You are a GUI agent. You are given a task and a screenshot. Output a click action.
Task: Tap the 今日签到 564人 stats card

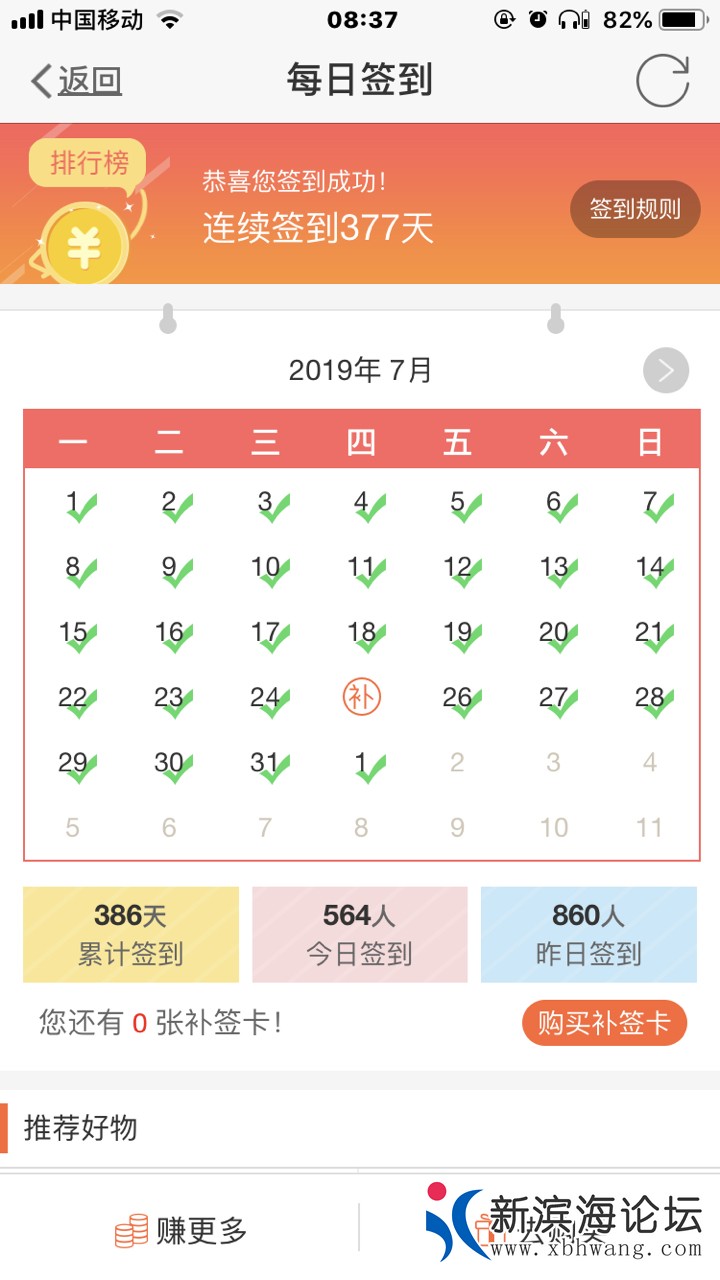tap(359, 933)
